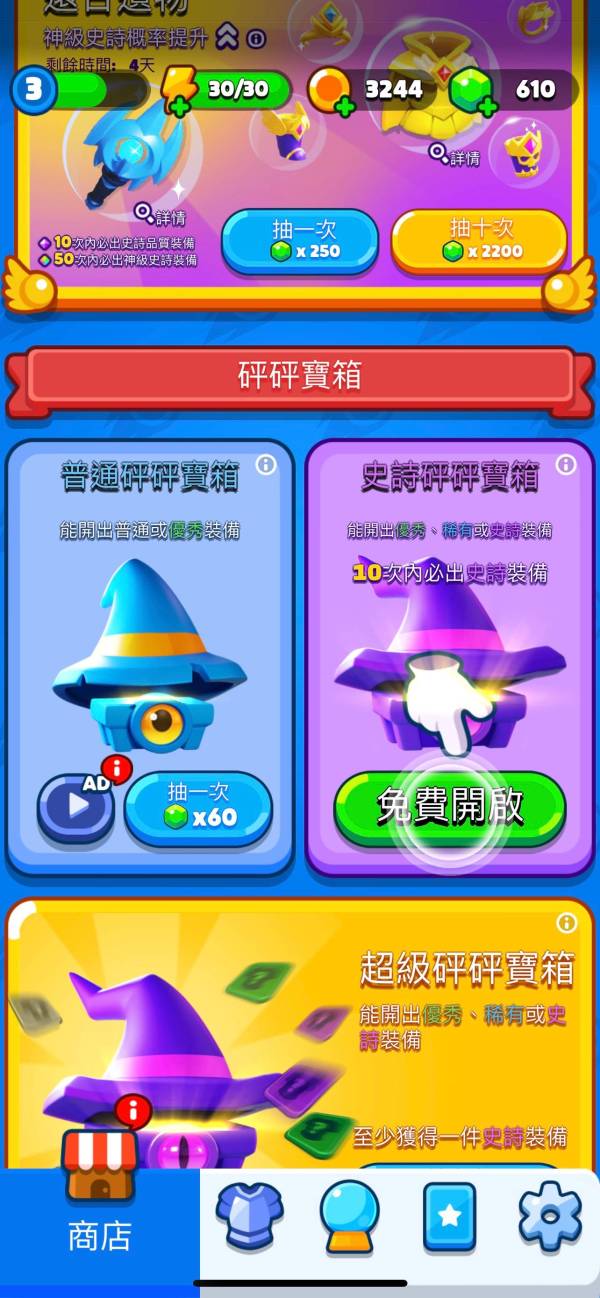Open info for 史詩砰砰寶箱
This screenshot has width=600, height=1298.
(566, 465)
